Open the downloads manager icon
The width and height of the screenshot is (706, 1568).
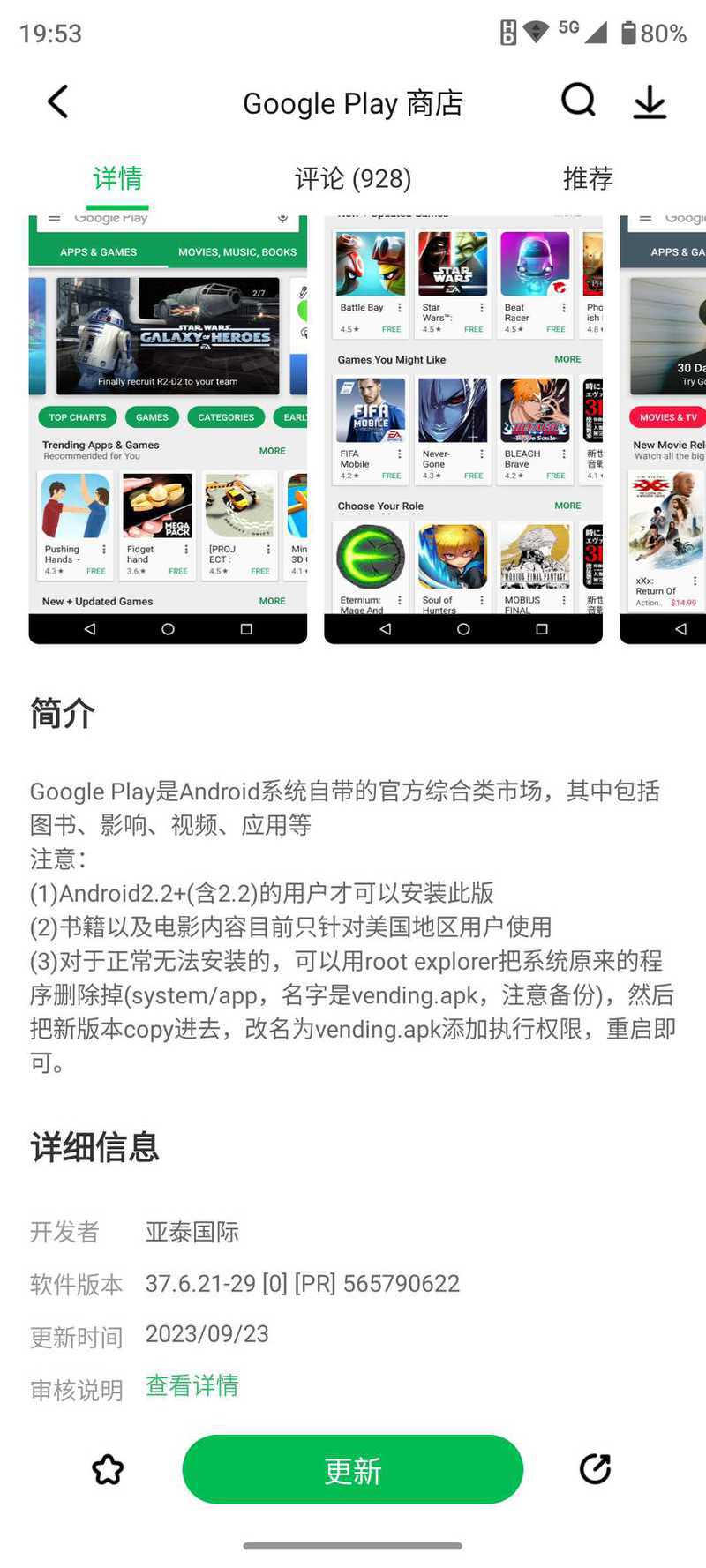tap(650, 102)
